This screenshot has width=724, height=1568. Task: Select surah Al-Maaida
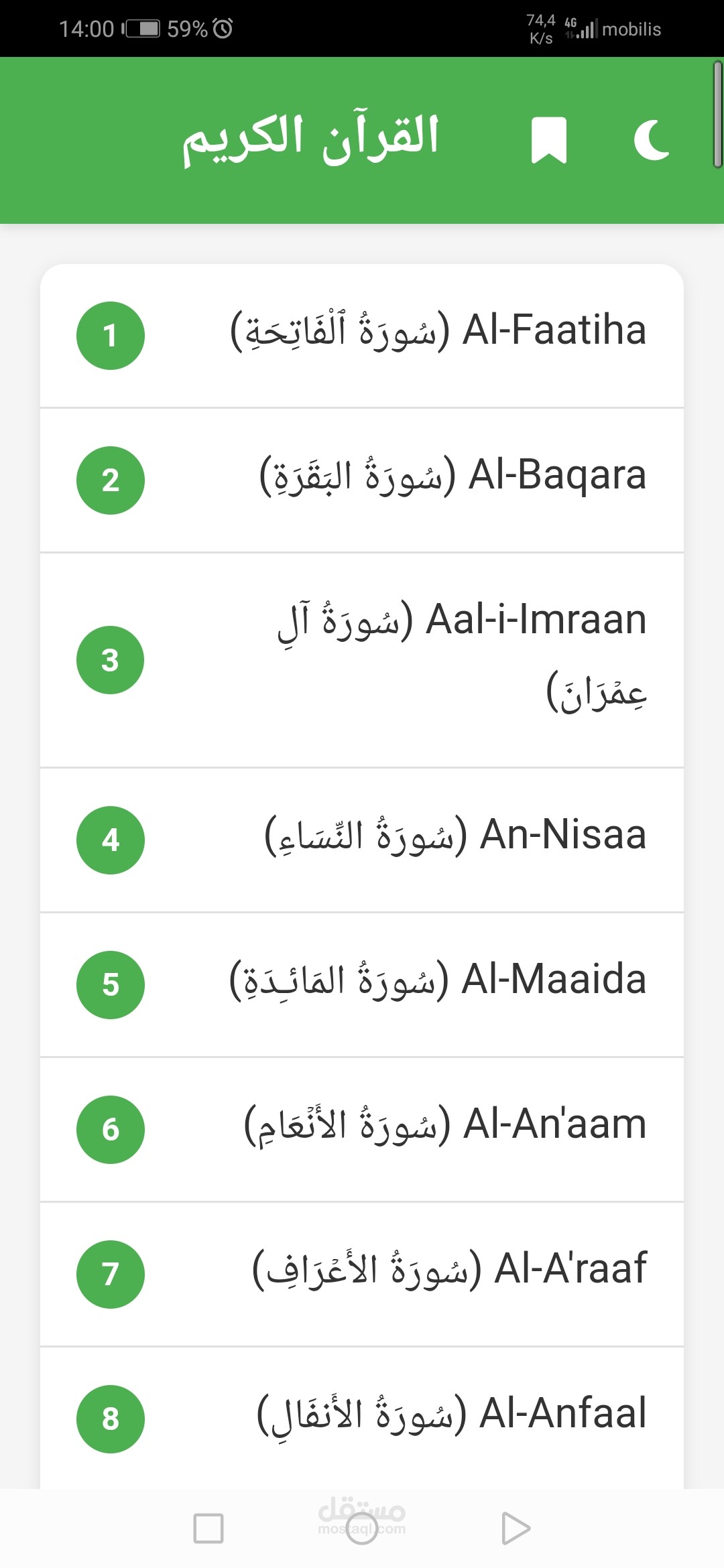(362, 985)
